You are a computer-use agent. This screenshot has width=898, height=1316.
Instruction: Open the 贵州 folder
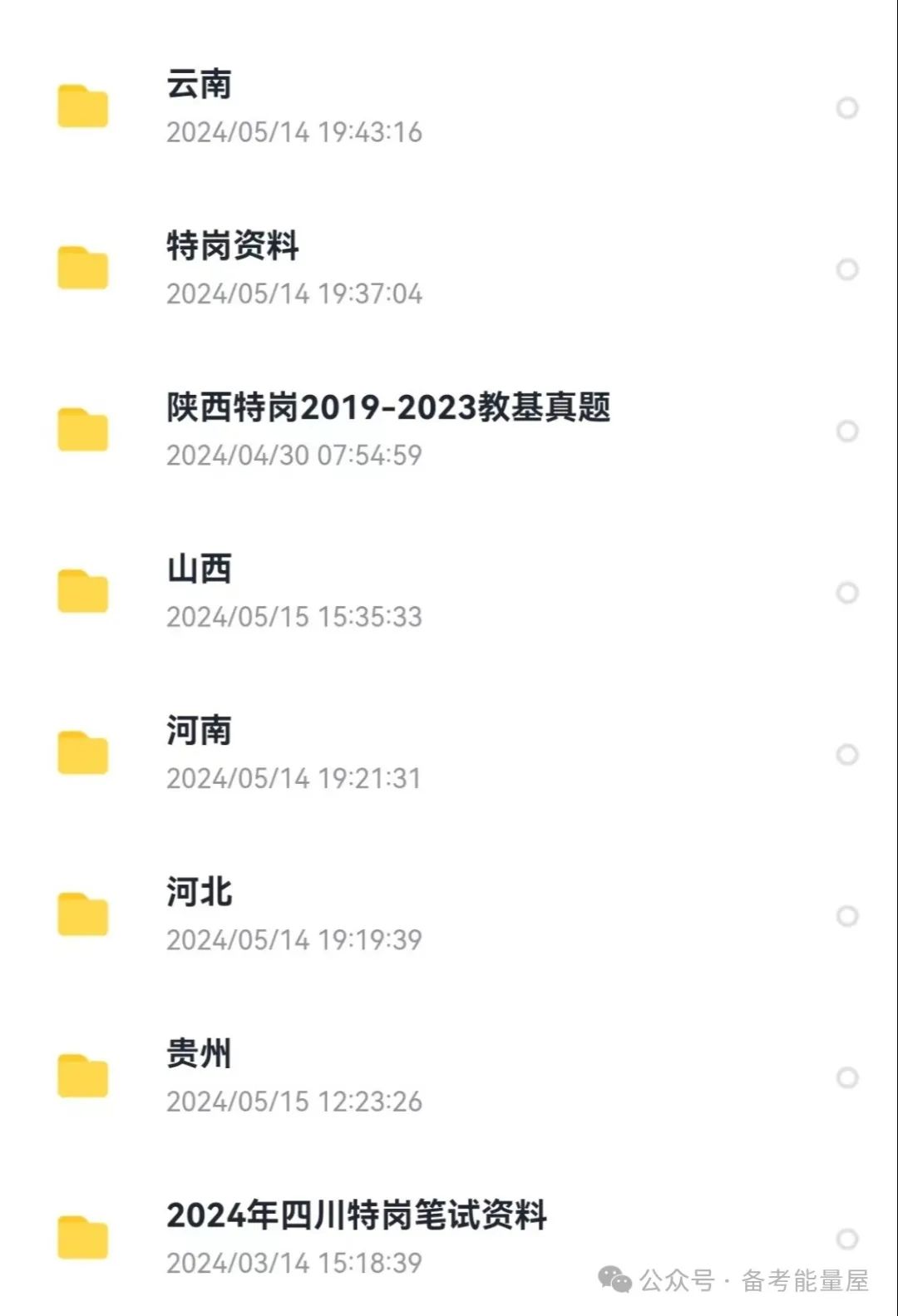point(200,1053)
